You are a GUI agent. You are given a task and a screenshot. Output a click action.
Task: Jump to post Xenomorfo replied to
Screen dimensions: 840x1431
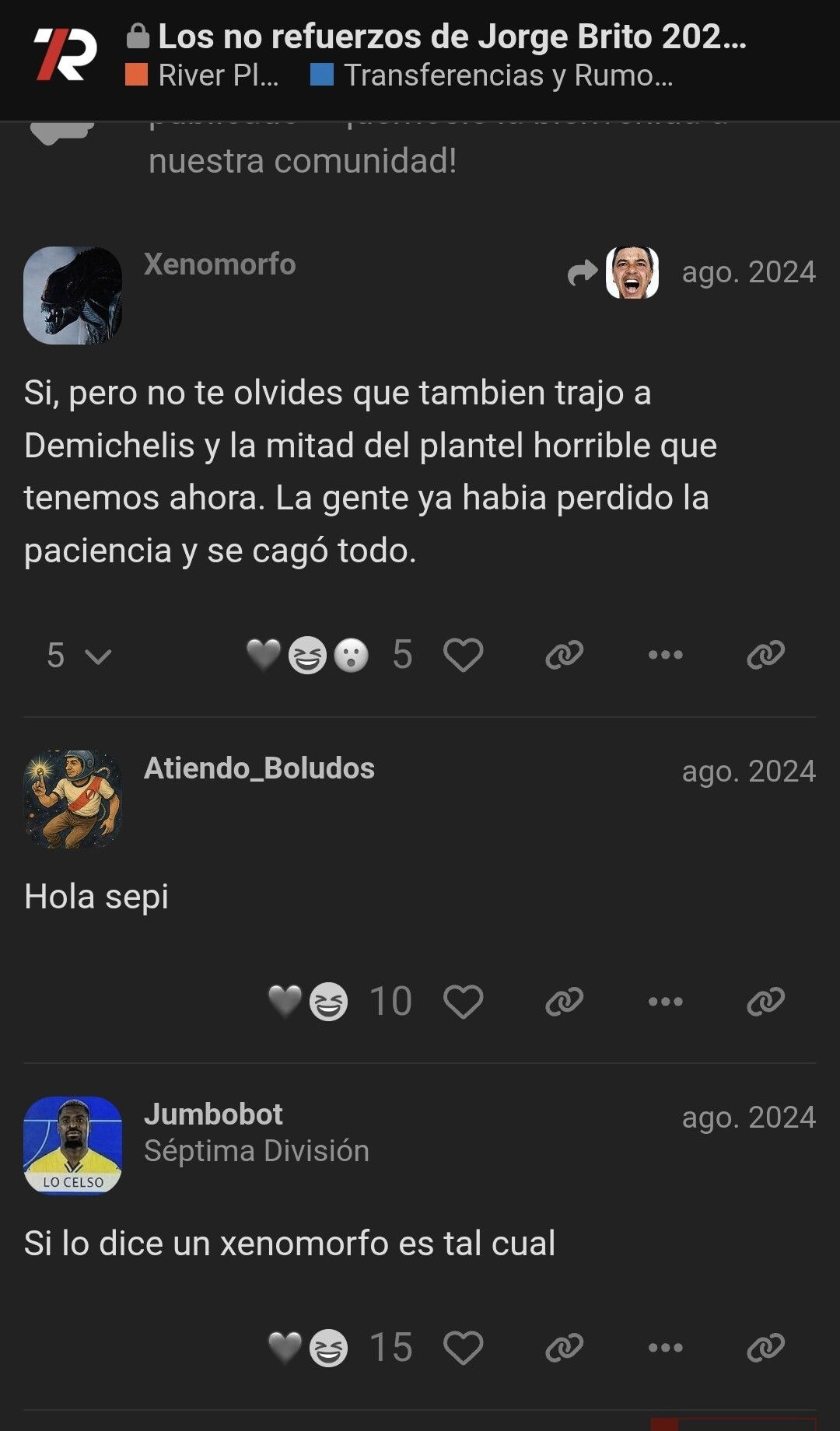tap(614, 272)
